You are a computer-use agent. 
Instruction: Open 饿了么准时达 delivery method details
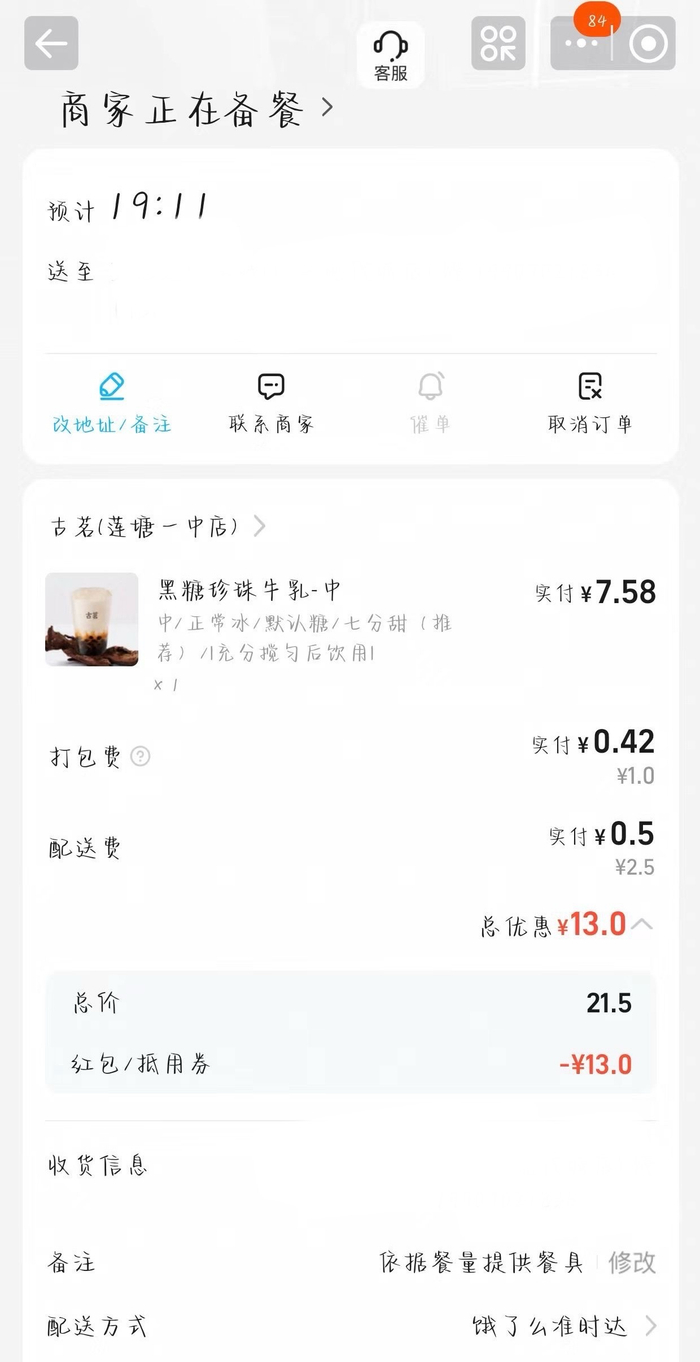(x=564, y=1326)
